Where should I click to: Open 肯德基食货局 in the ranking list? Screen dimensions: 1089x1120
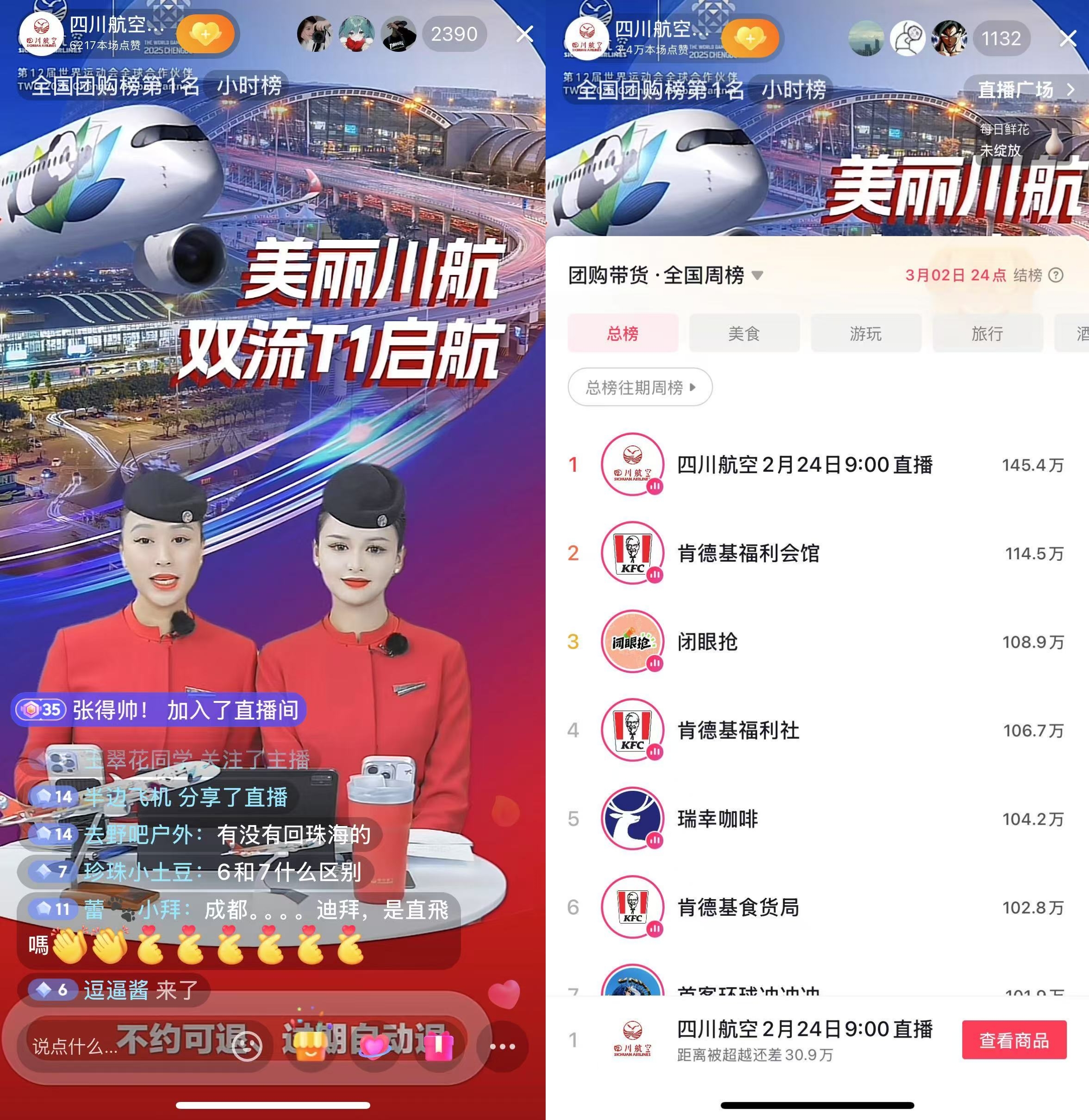tap(738, 907)
